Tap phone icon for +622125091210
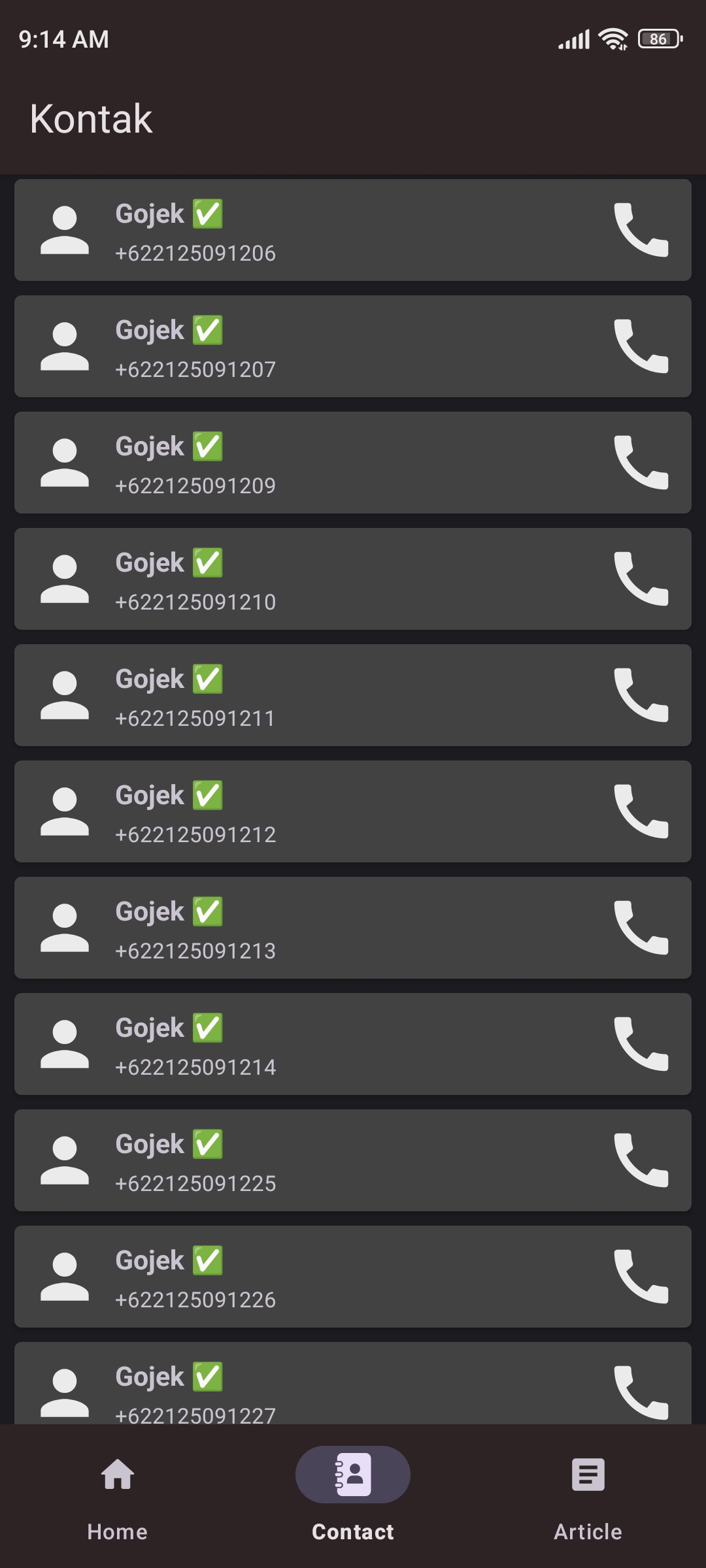This screenshot has width=706, height=1568. [x=641, y=579]
